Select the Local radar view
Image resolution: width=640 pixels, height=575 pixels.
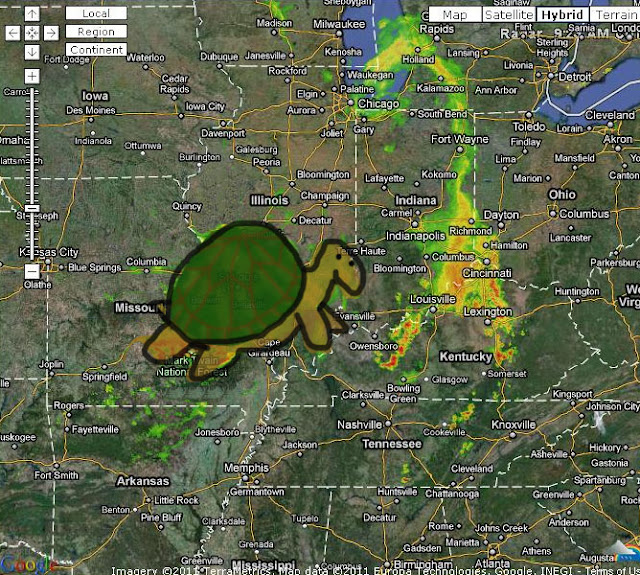96,14
